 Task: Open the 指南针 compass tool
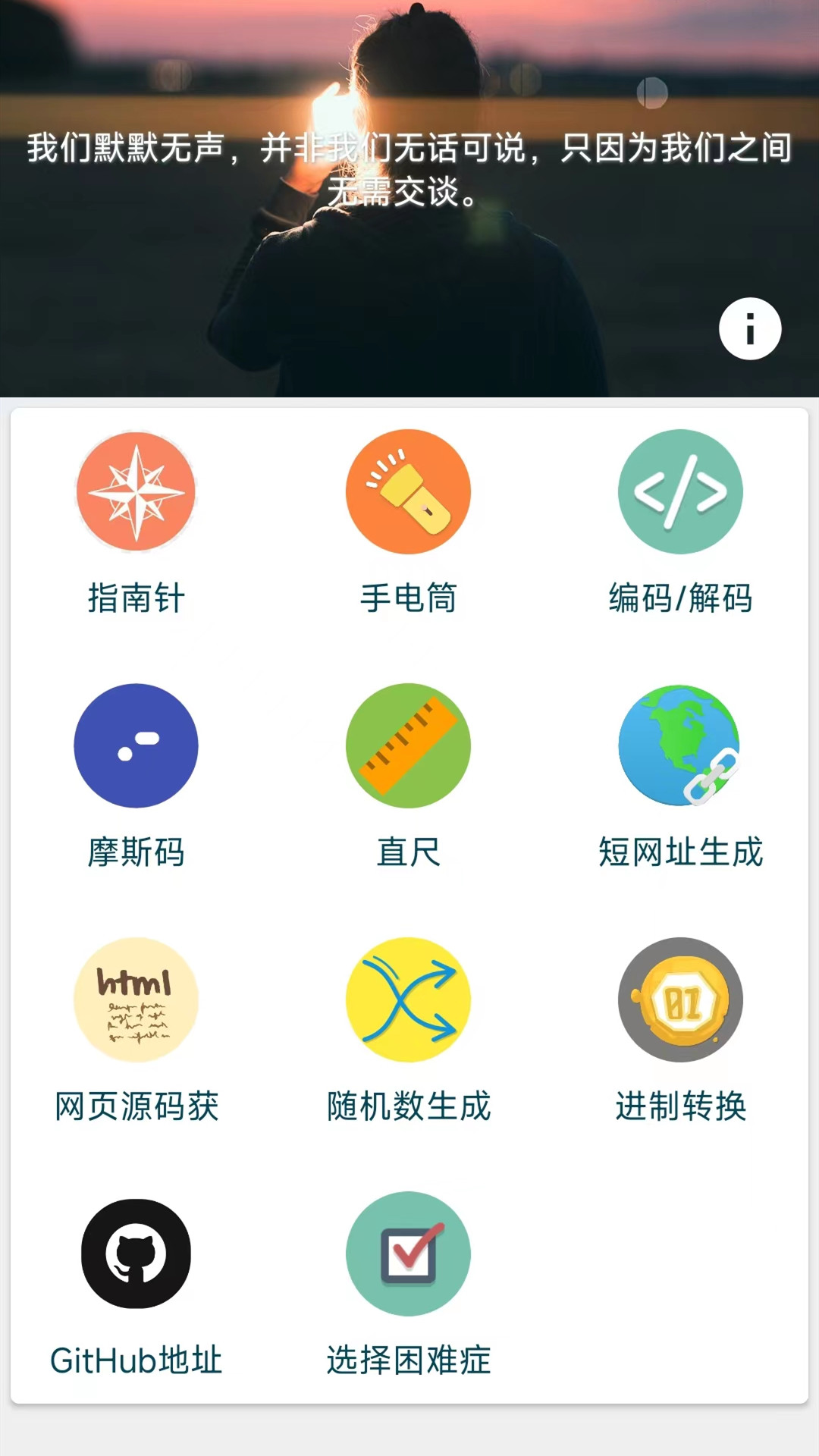coord(136,491)
